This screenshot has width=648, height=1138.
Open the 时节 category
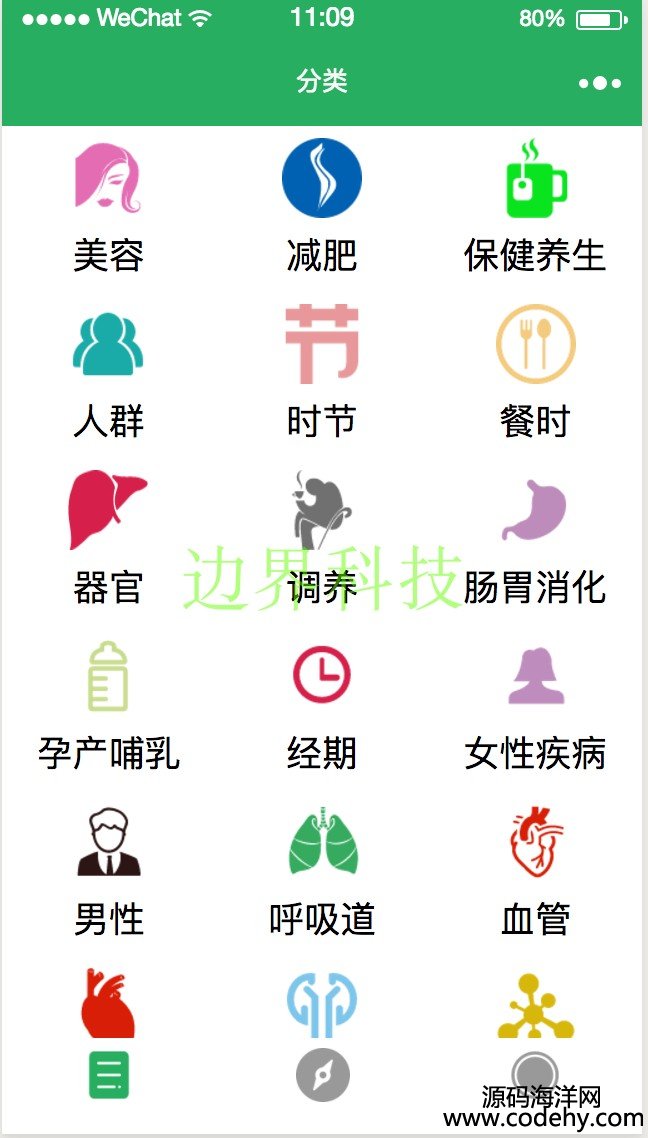pyautogui.click(x=321, y=372)
